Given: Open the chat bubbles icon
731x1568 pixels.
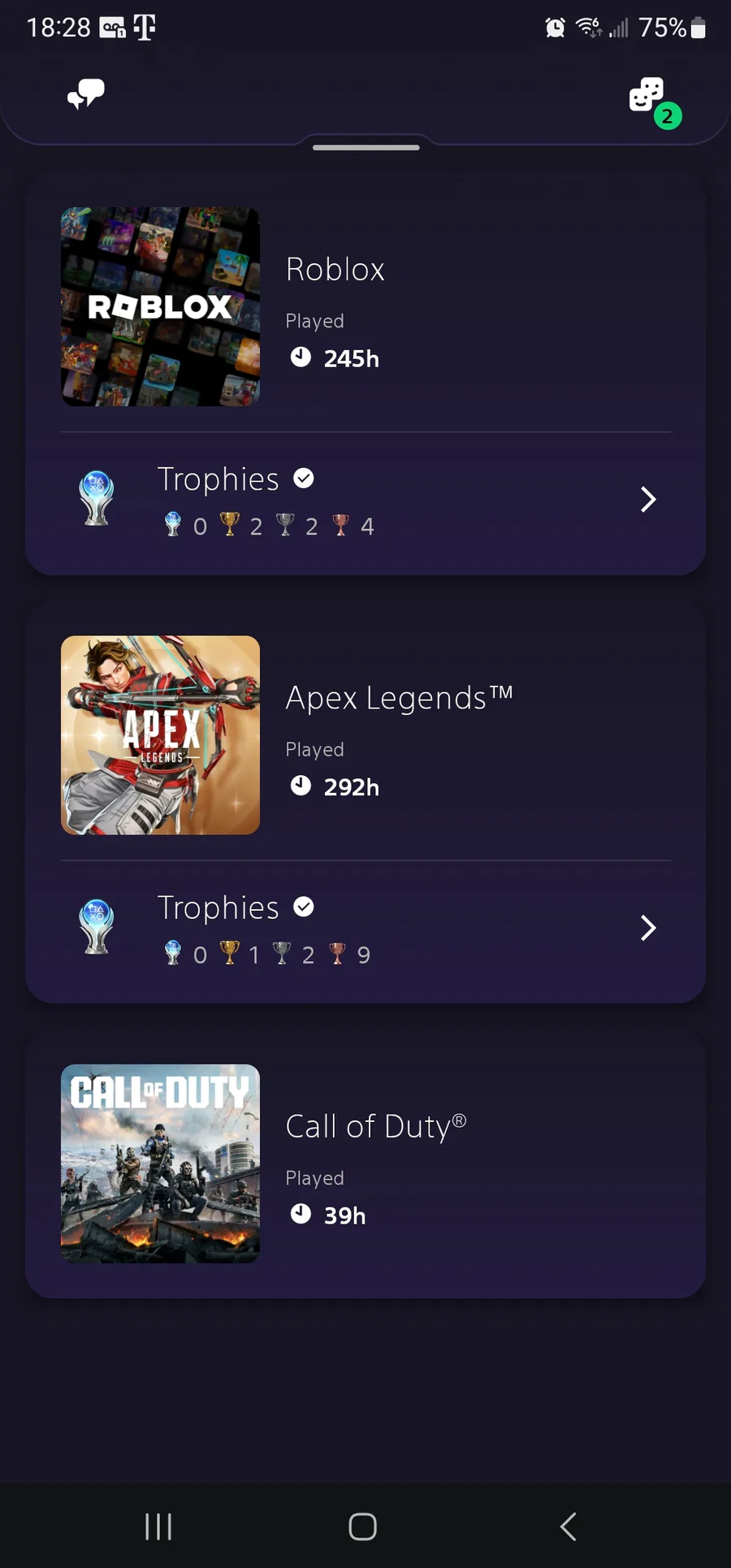Looking at the screenshot, I should pos(85,94).
